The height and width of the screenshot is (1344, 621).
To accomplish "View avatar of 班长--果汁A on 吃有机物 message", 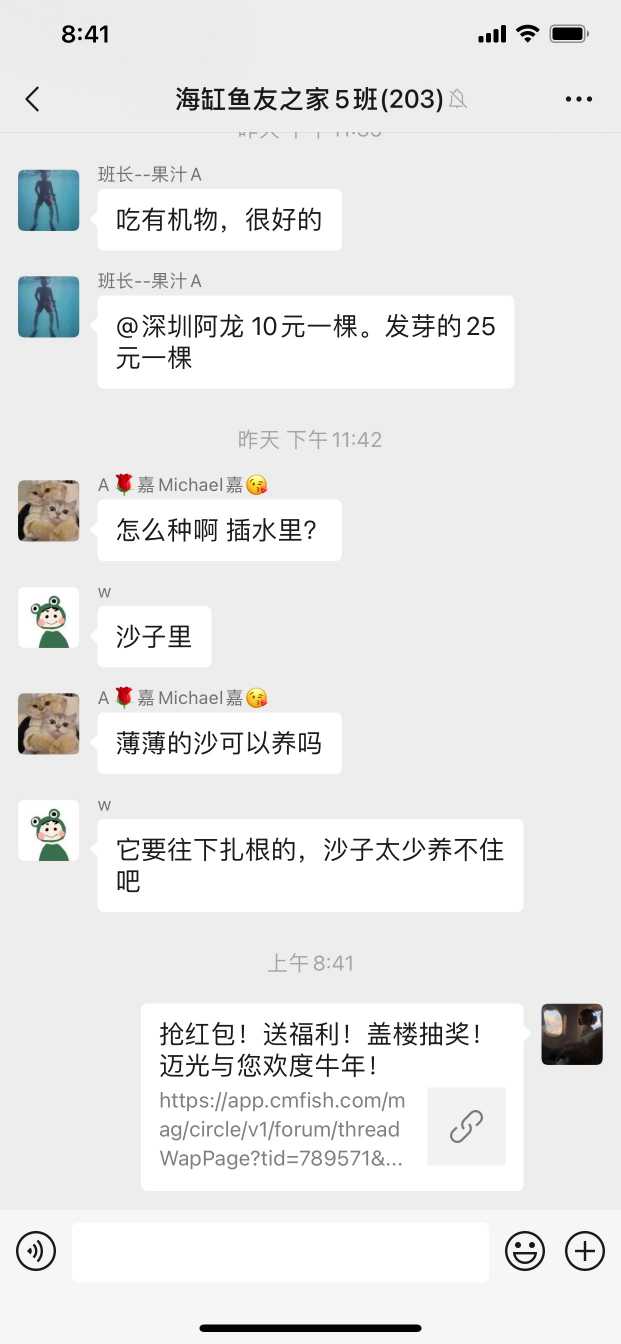I will (x=49, y=200).
